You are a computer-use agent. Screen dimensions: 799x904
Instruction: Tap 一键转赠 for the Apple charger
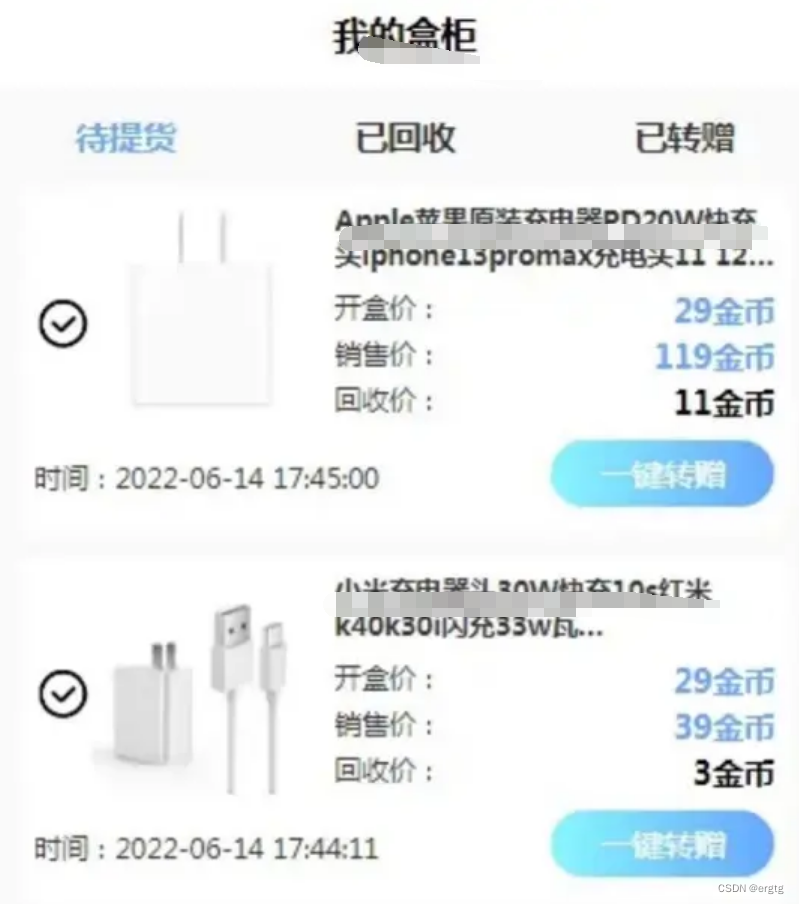[662, 475]
